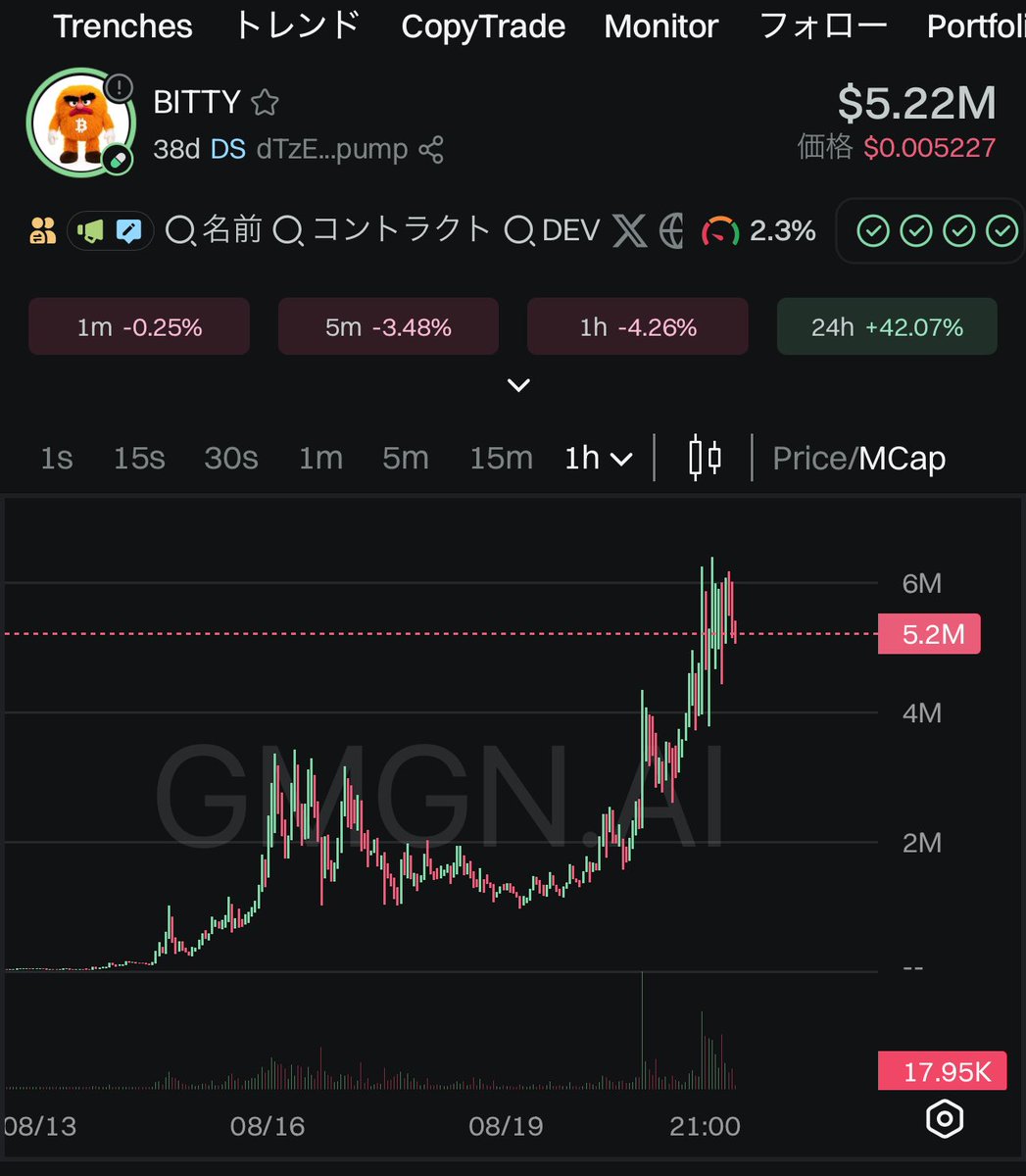Go to the CopyTrade tab
Viewport: 1026px width, 1176px height.
click(x=483, y=26)
